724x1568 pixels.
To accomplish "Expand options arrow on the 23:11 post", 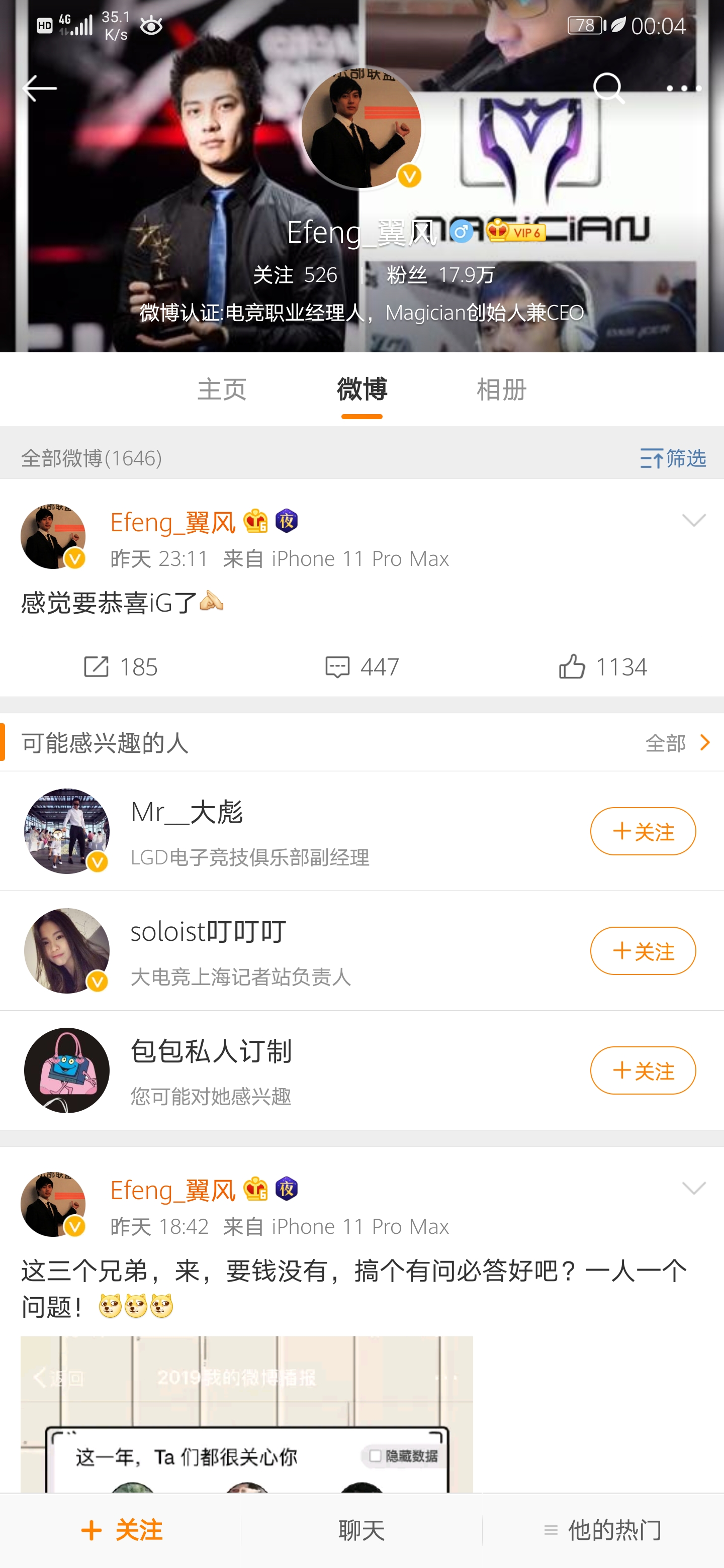I will tap(693, 521).
